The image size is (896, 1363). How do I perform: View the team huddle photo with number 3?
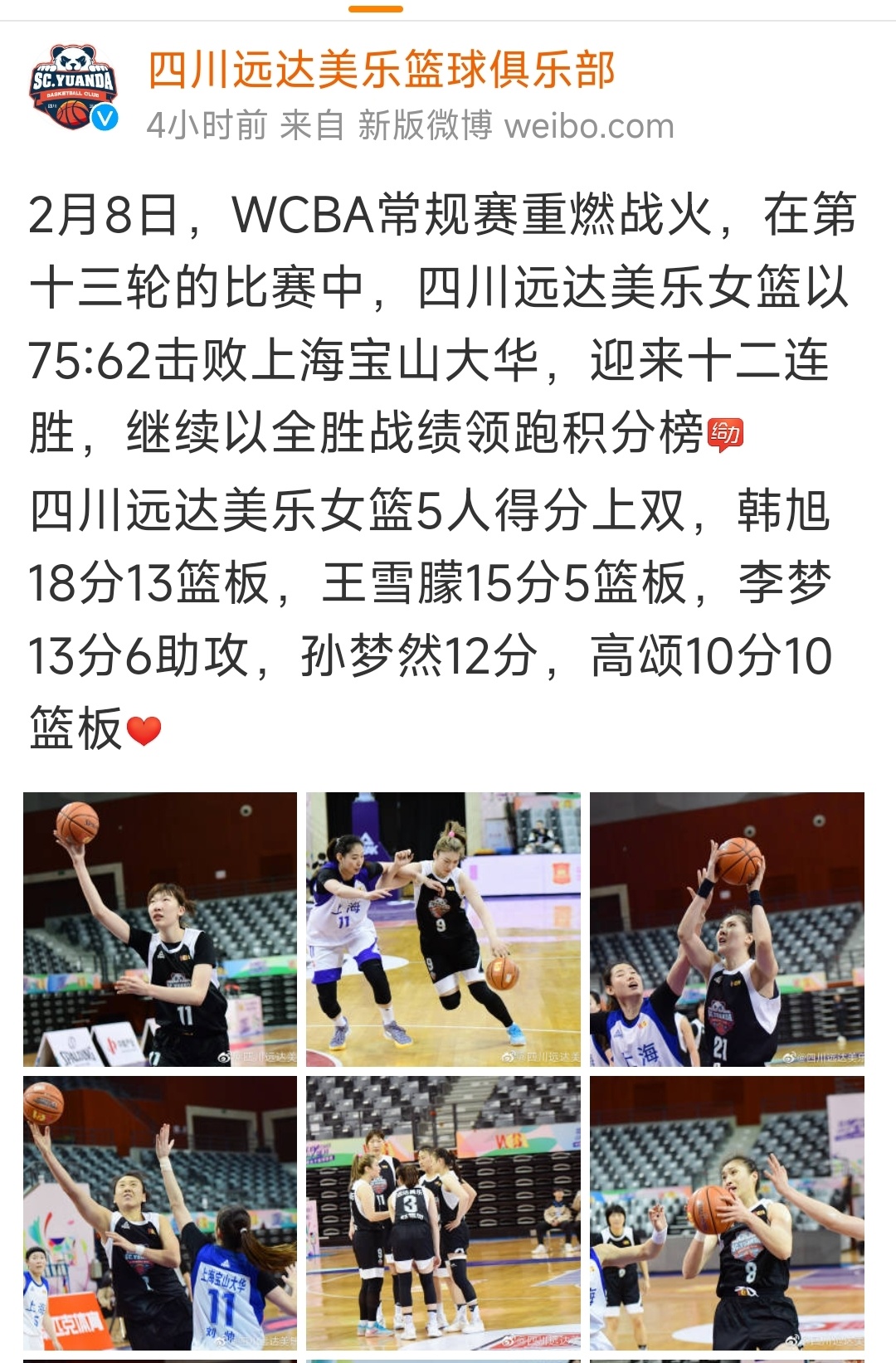[x=443, y=1213]
